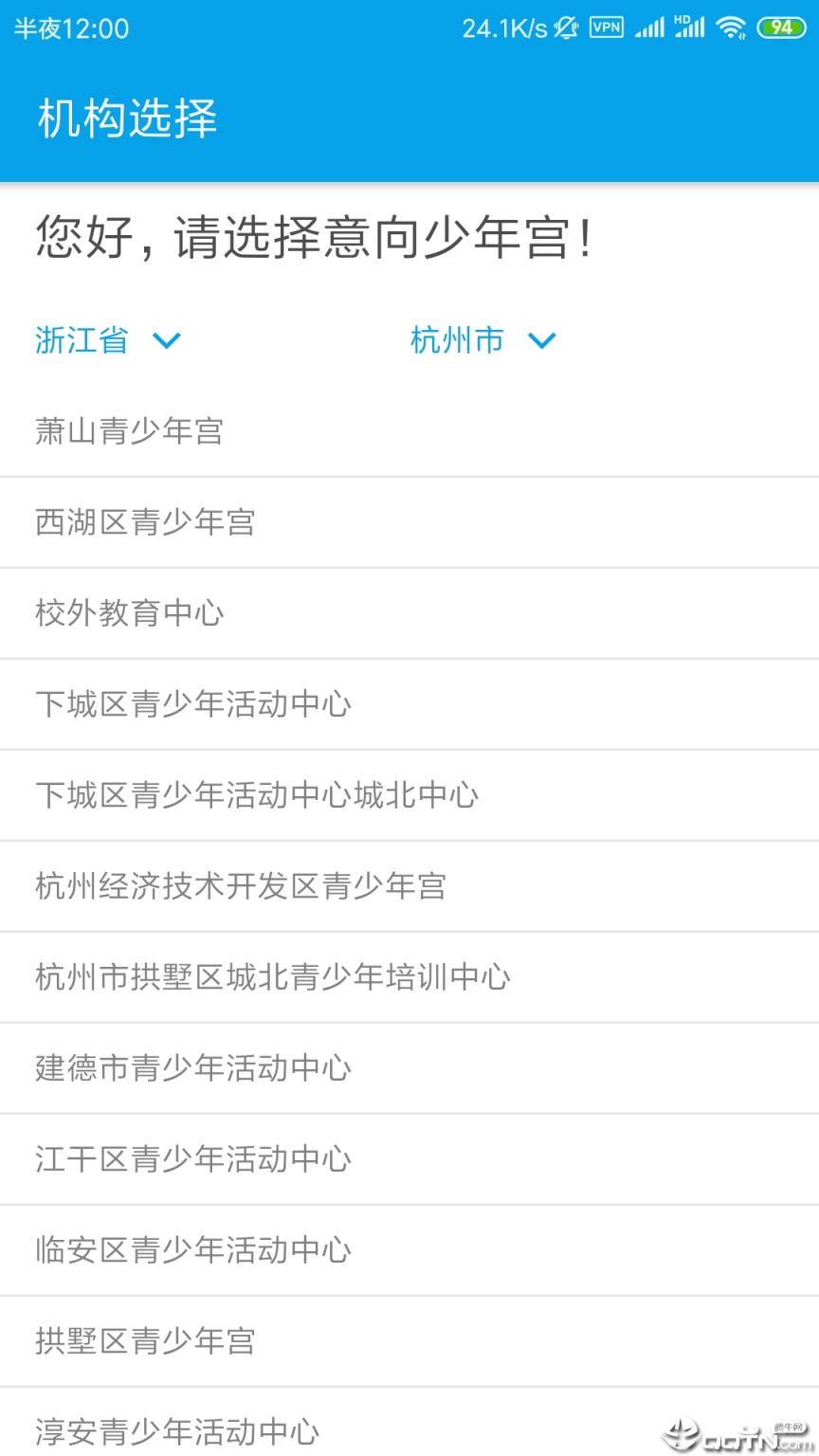
Task: Select 下城区青少年活动中心城北中心
Action: click(256, 795)
